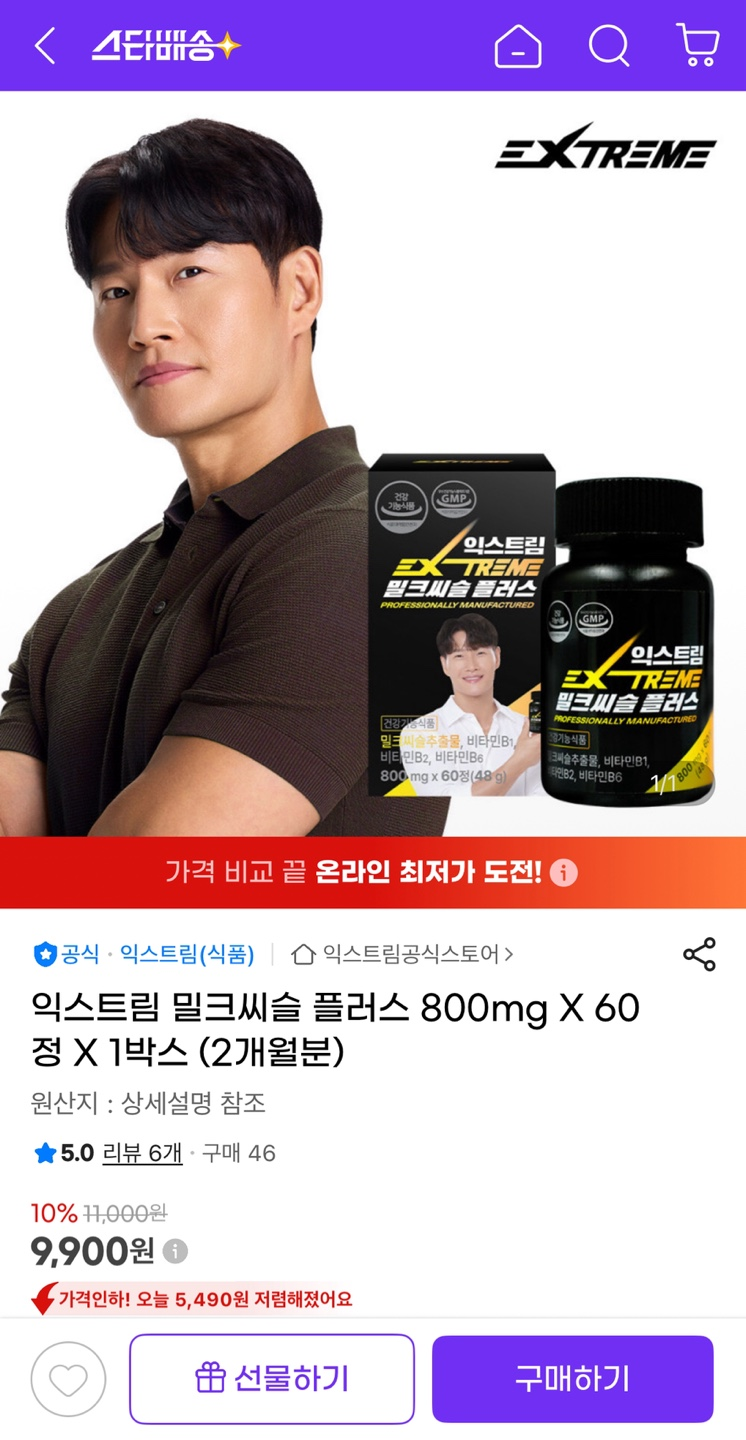The height and width of the screenshot is (1440, 746).
Task: Open the 익스트림(식품) brand link
Action: [187, 954]
